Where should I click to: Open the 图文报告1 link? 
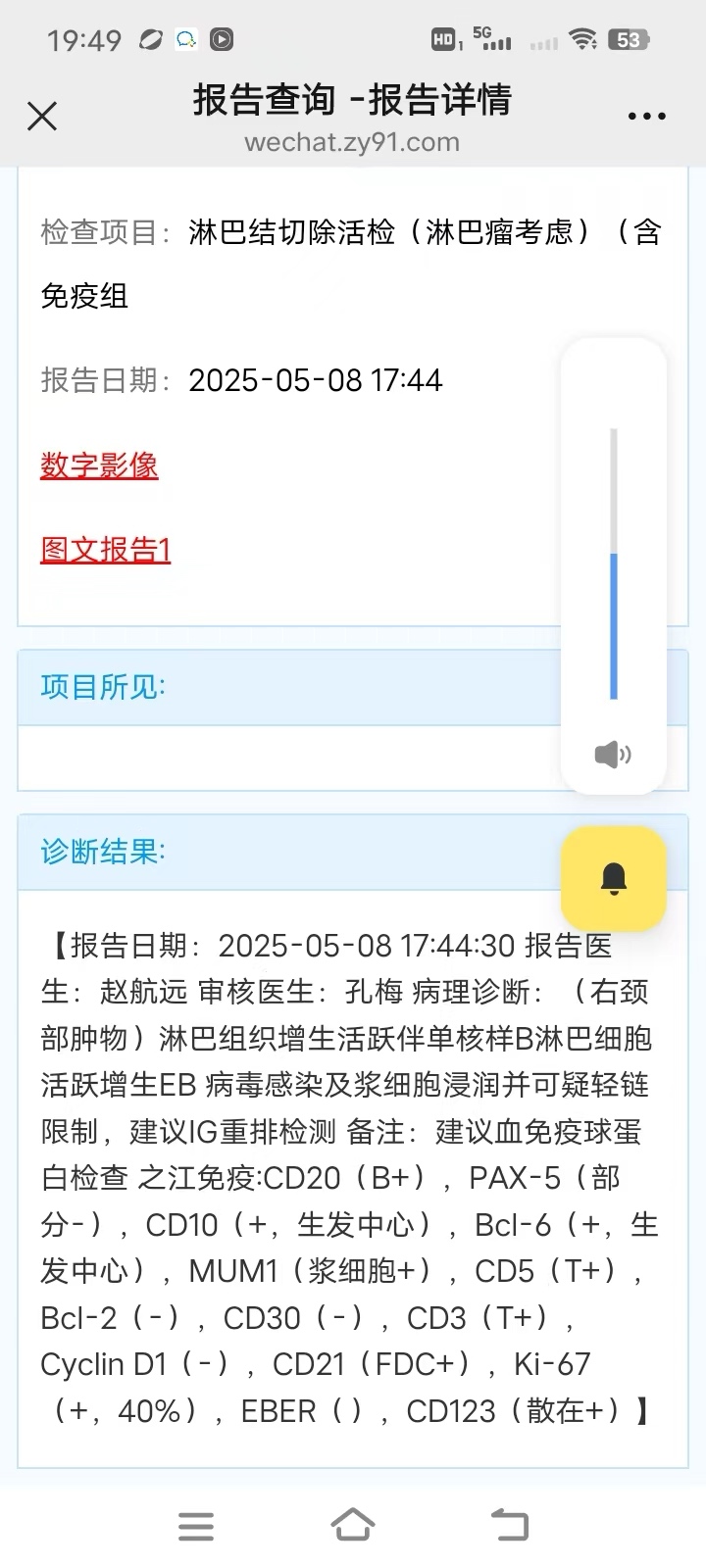[x=106, y=550]
